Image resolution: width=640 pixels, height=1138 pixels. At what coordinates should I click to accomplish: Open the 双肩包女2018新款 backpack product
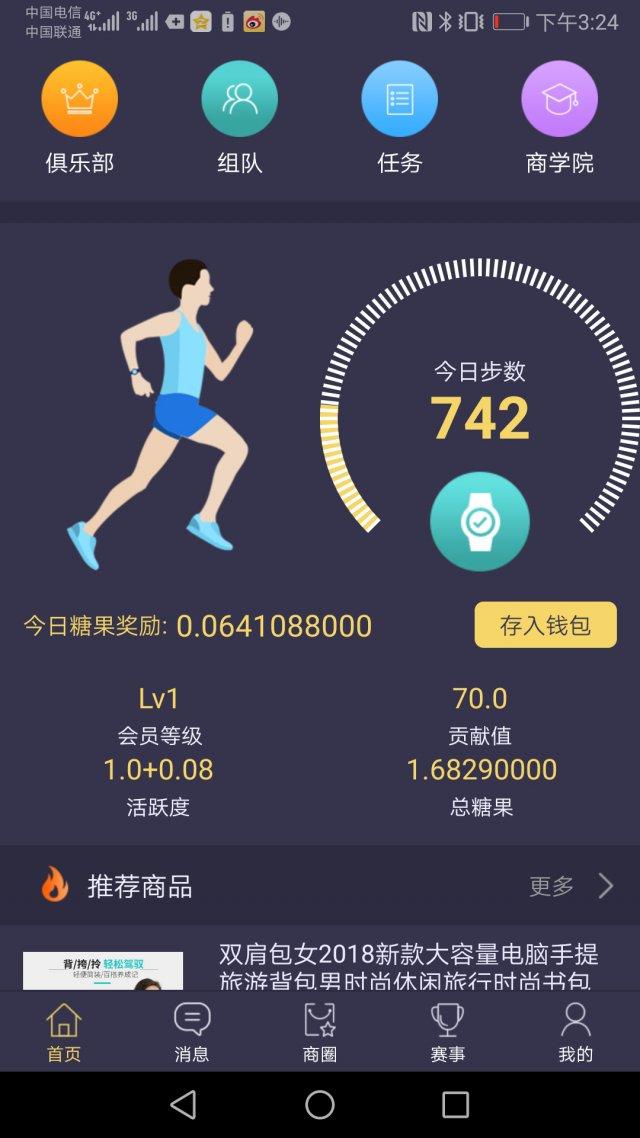pyautogui.click(x=408, y=966)
